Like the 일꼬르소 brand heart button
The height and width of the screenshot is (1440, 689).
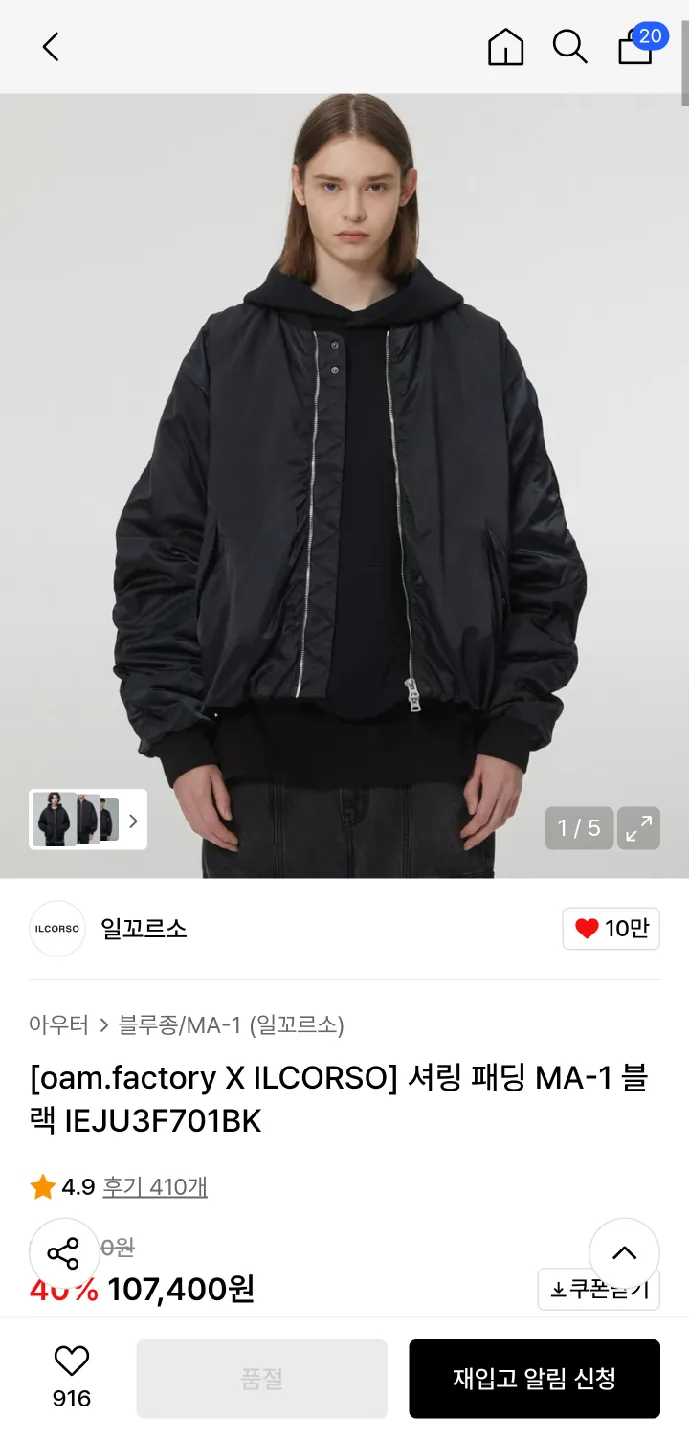tap(611, 929)
